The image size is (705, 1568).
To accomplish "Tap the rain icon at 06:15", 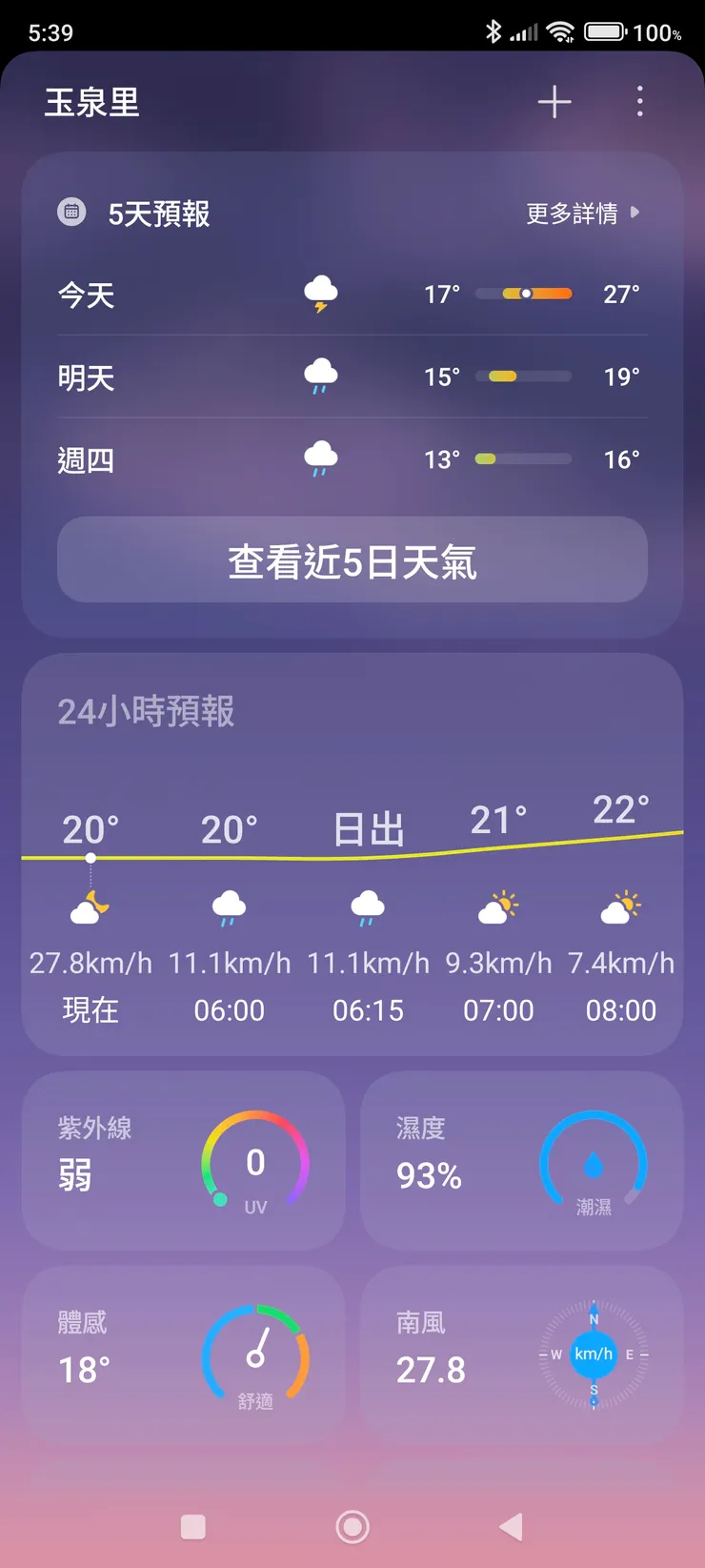I will tap(366, 907).
